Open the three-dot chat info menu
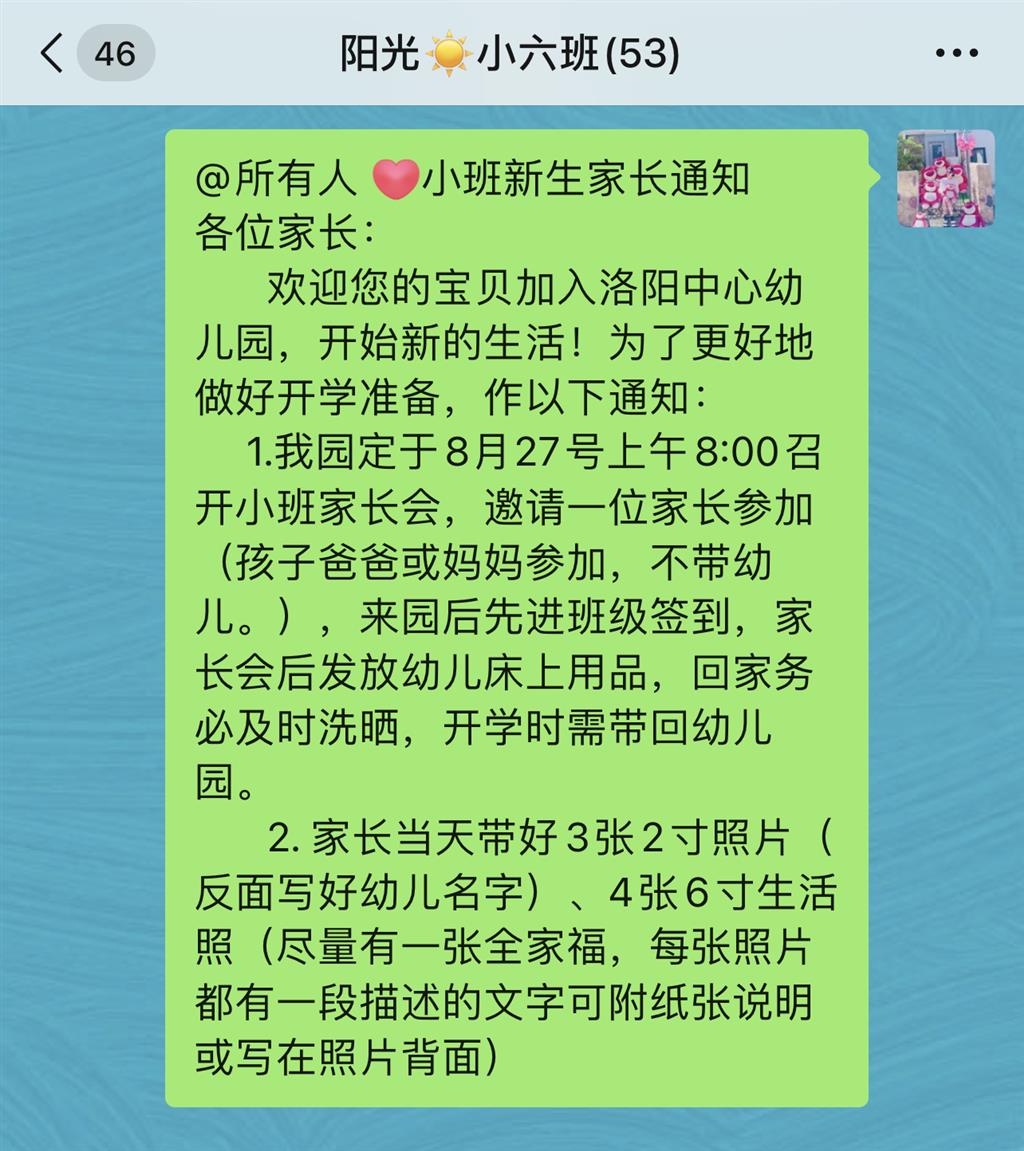 [x=956, y=53]
